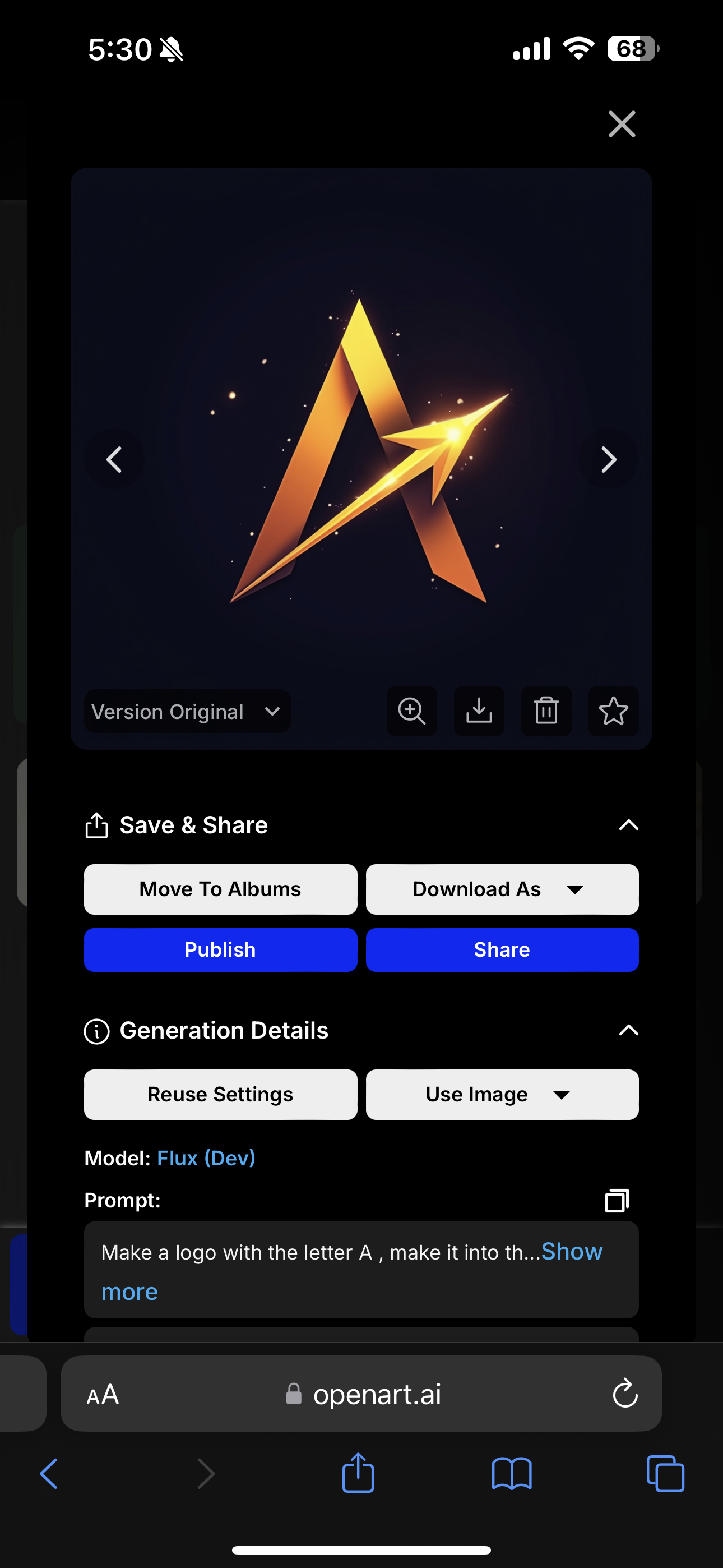The height and width of the screenshot is (1568, 723).
Task: Open the Version Original dropdown
Action: [187, 711]
